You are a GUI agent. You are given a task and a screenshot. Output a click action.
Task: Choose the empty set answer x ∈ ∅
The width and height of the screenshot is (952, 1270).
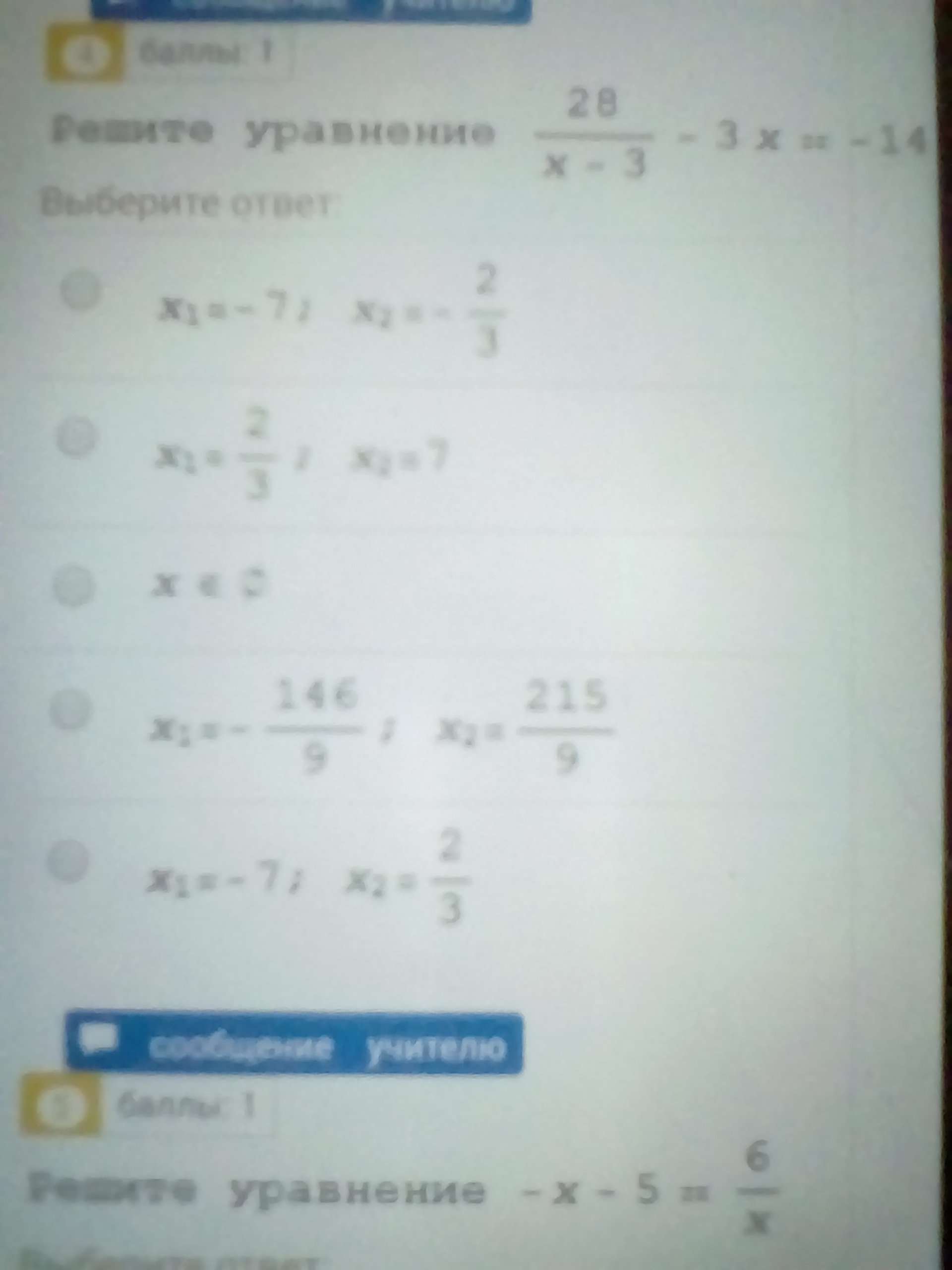(x=73, y=585)
